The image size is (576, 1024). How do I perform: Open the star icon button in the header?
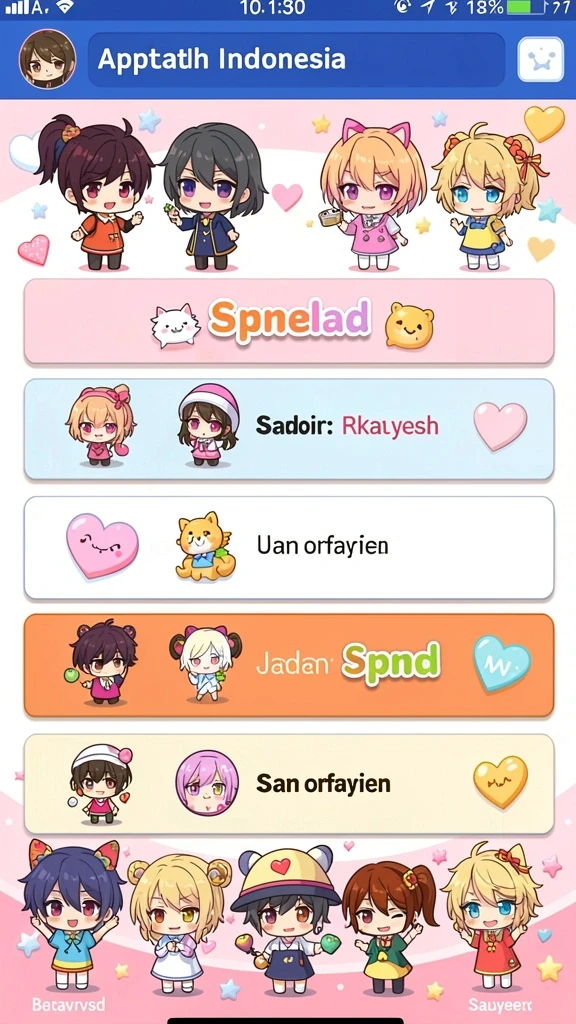pyautogui.click(x=541, y=59)
